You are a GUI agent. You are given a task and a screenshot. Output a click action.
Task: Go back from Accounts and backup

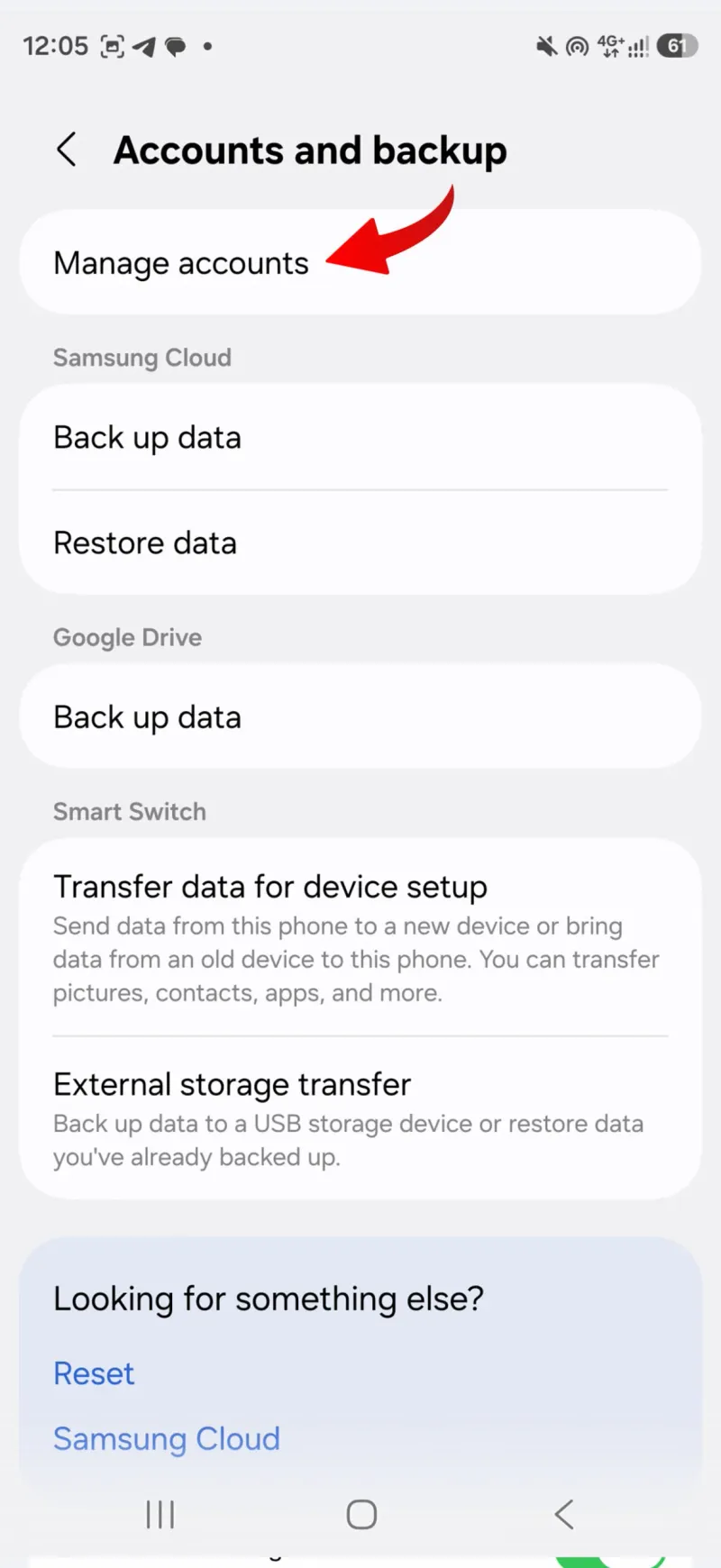67,150
